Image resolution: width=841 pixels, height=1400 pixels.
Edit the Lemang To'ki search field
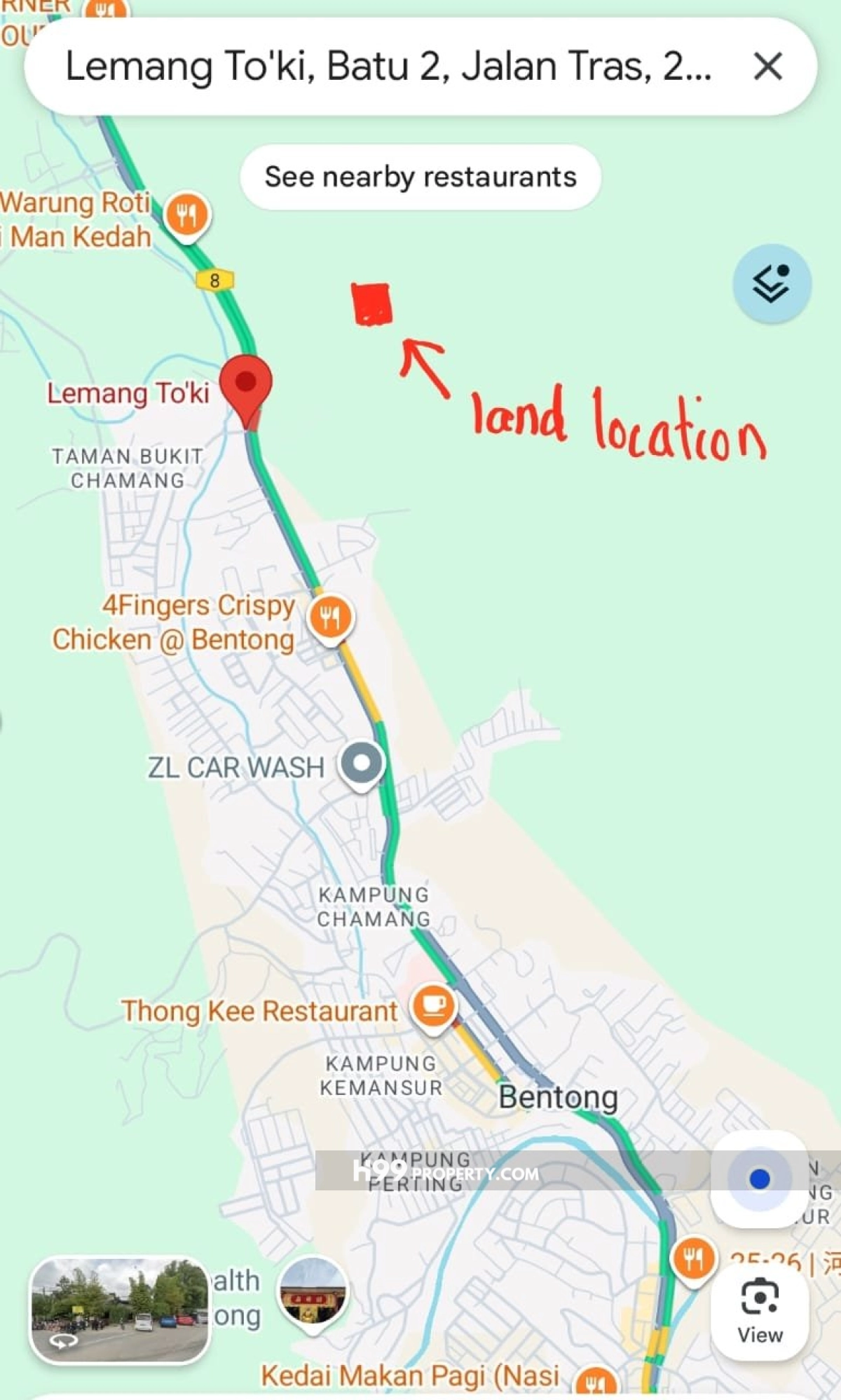point(388,67)
